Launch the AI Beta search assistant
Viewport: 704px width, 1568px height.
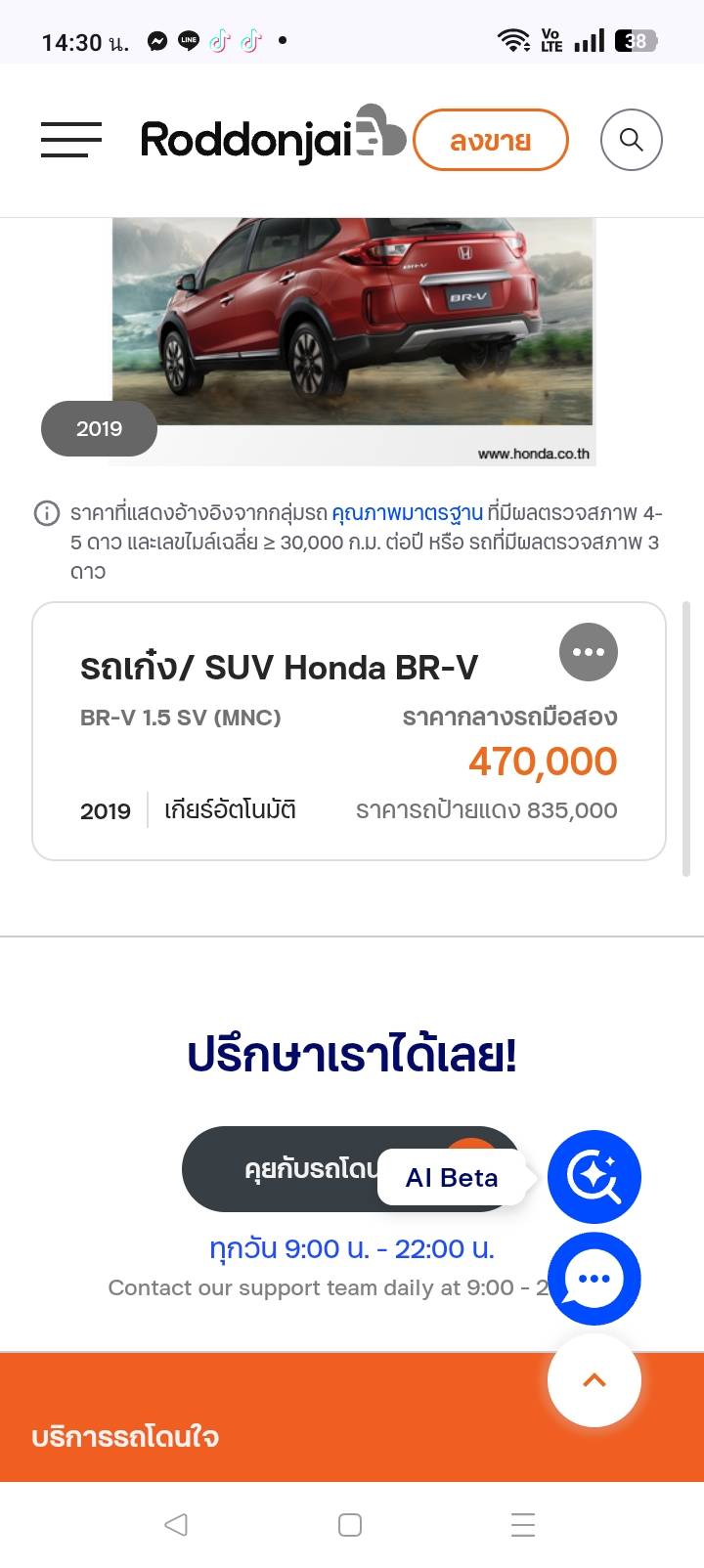[x=594, y=1176]
